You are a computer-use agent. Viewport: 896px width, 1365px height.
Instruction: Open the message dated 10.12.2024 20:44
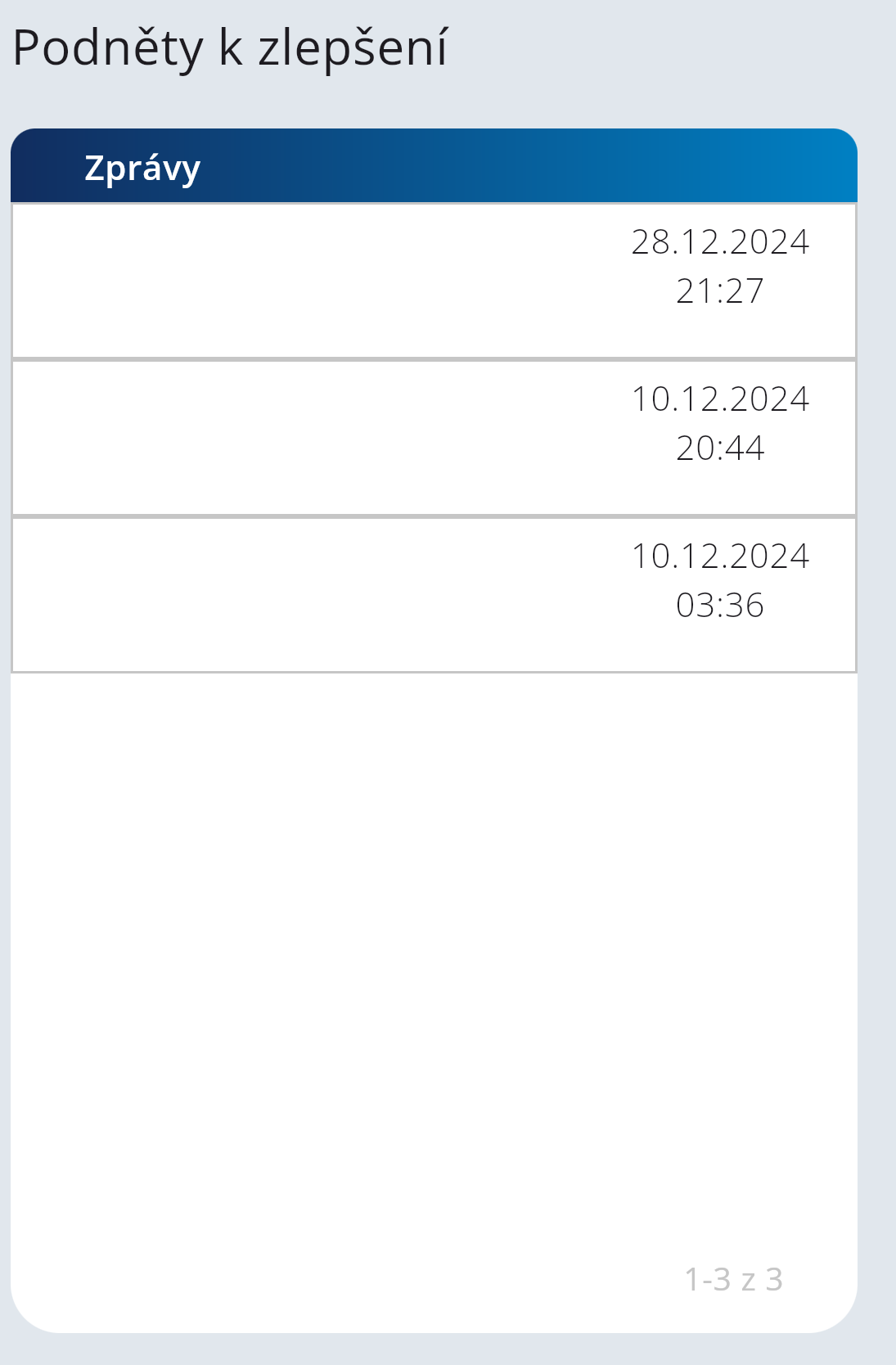(x=434, y=438)
